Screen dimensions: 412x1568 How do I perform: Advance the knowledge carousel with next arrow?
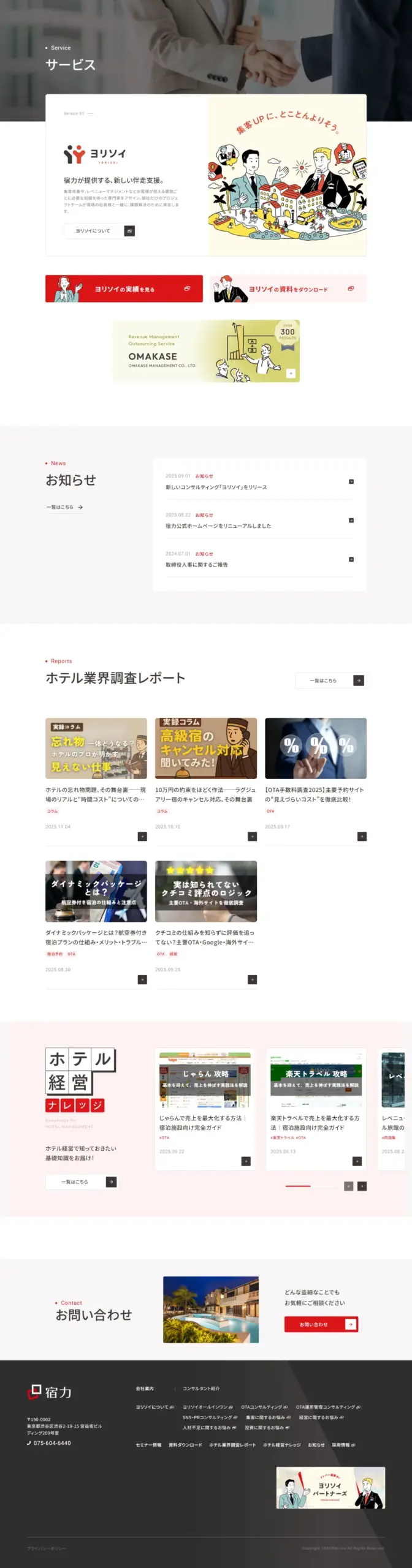click(362, 1186)
